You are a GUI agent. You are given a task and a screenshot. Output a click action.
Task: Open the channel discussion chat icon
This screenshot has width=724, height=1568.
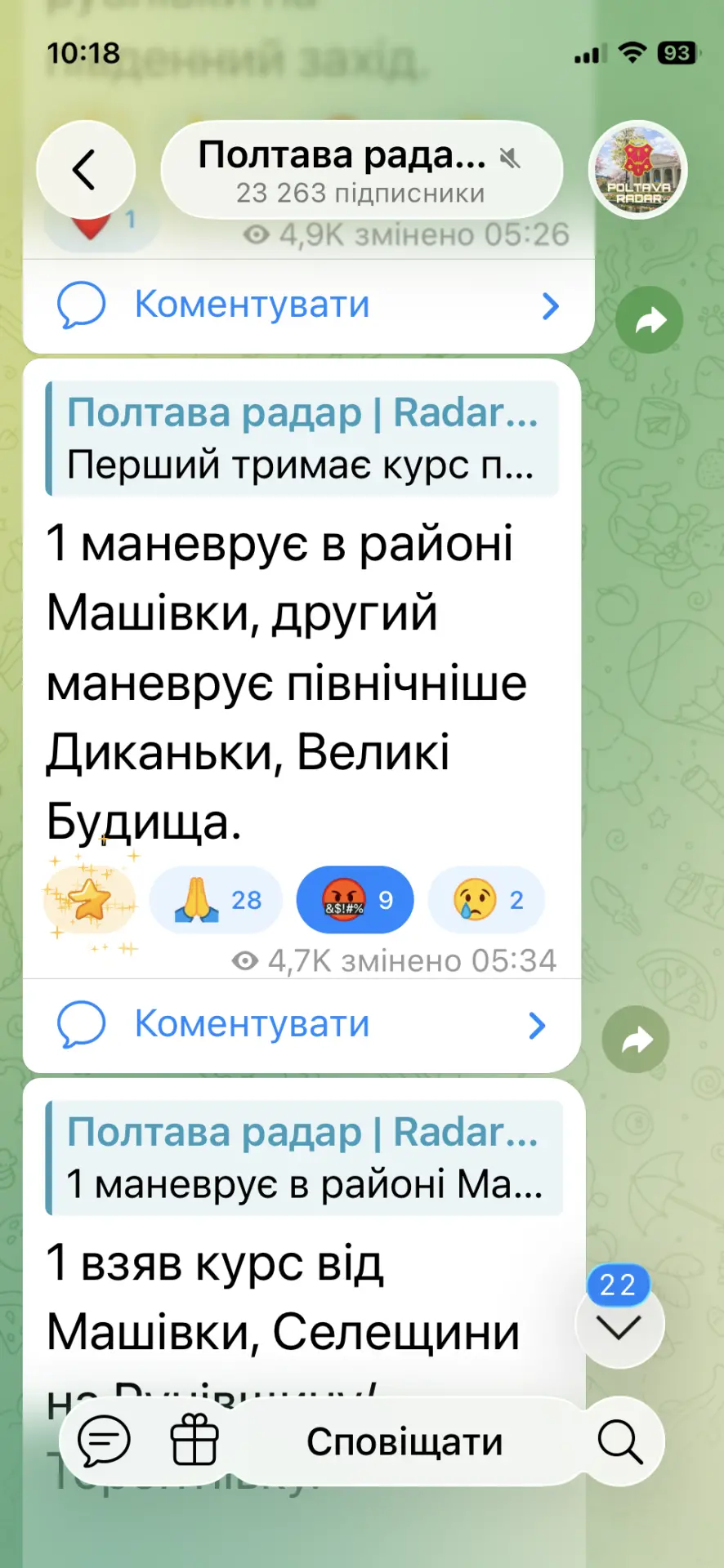(105, 1441)
